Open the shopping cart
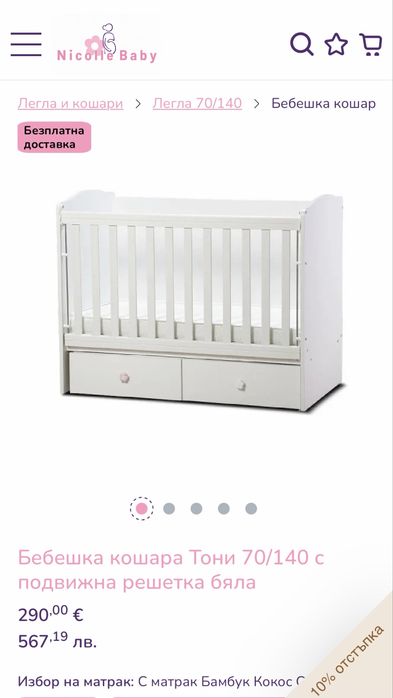 tap(371, 45)
